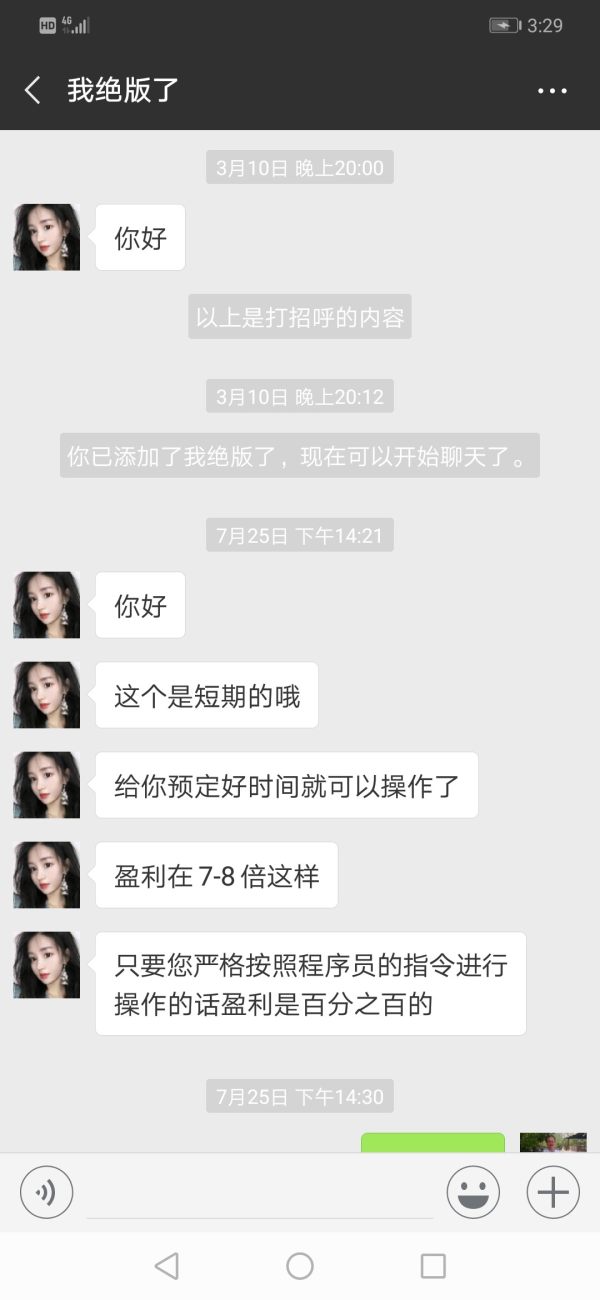Open the emoji sticker panel
The image size is (600, 1300).
tap(473, 1192)
